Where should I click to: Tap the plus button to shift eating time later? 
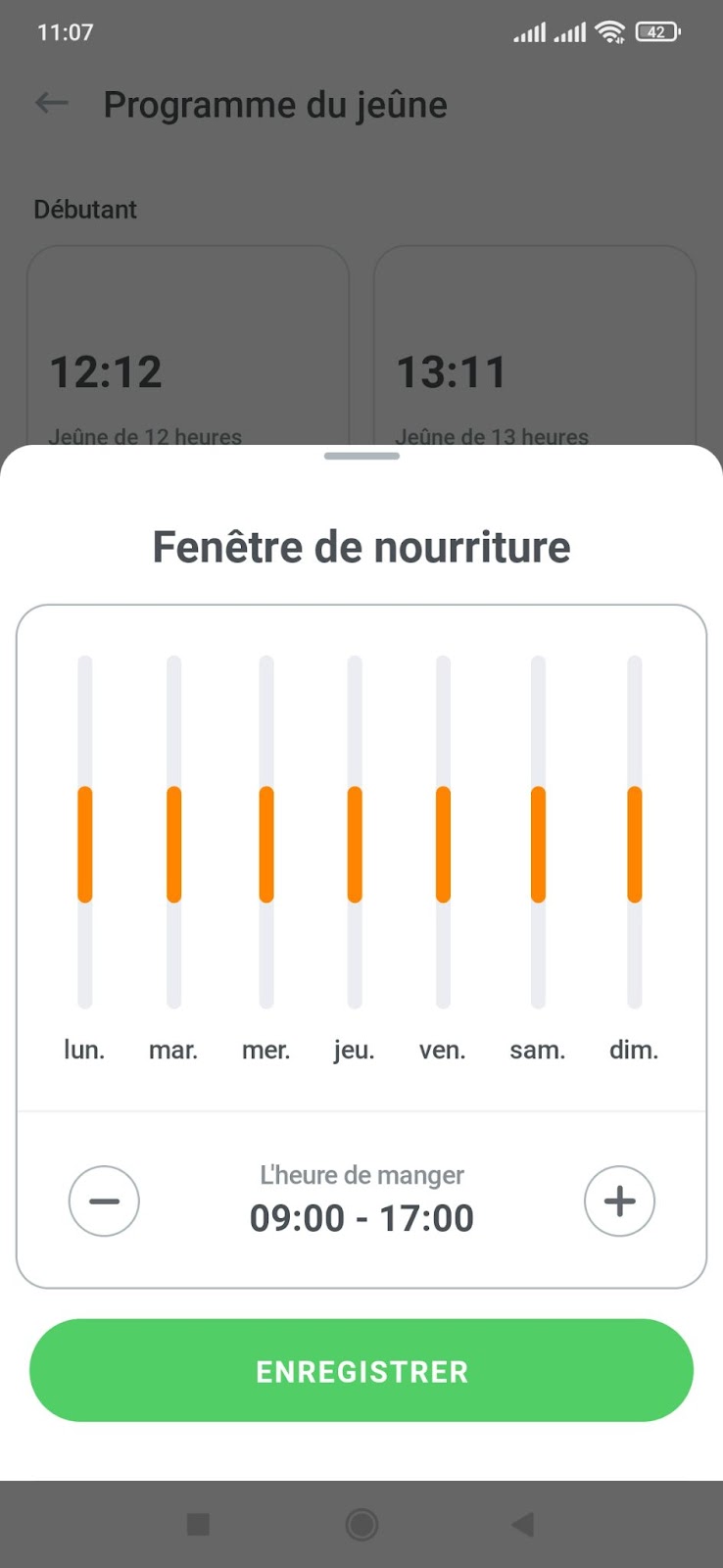pyautogui.click(x=619, y=1200)
